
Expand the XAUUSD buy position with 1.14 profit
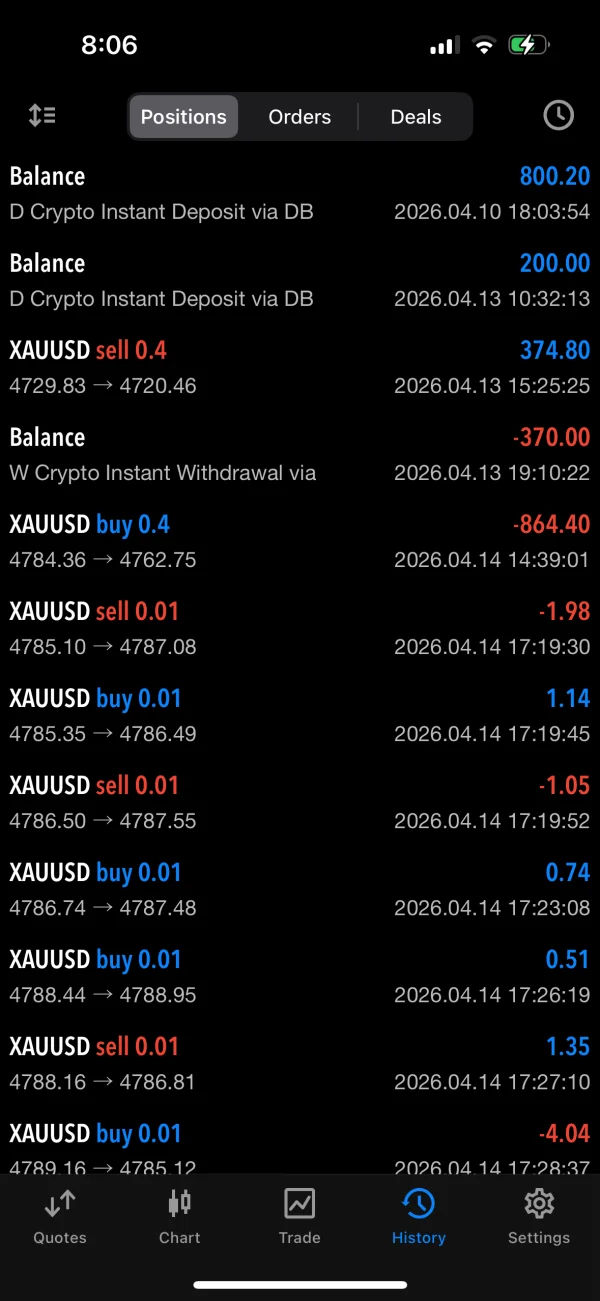(300, 716)
